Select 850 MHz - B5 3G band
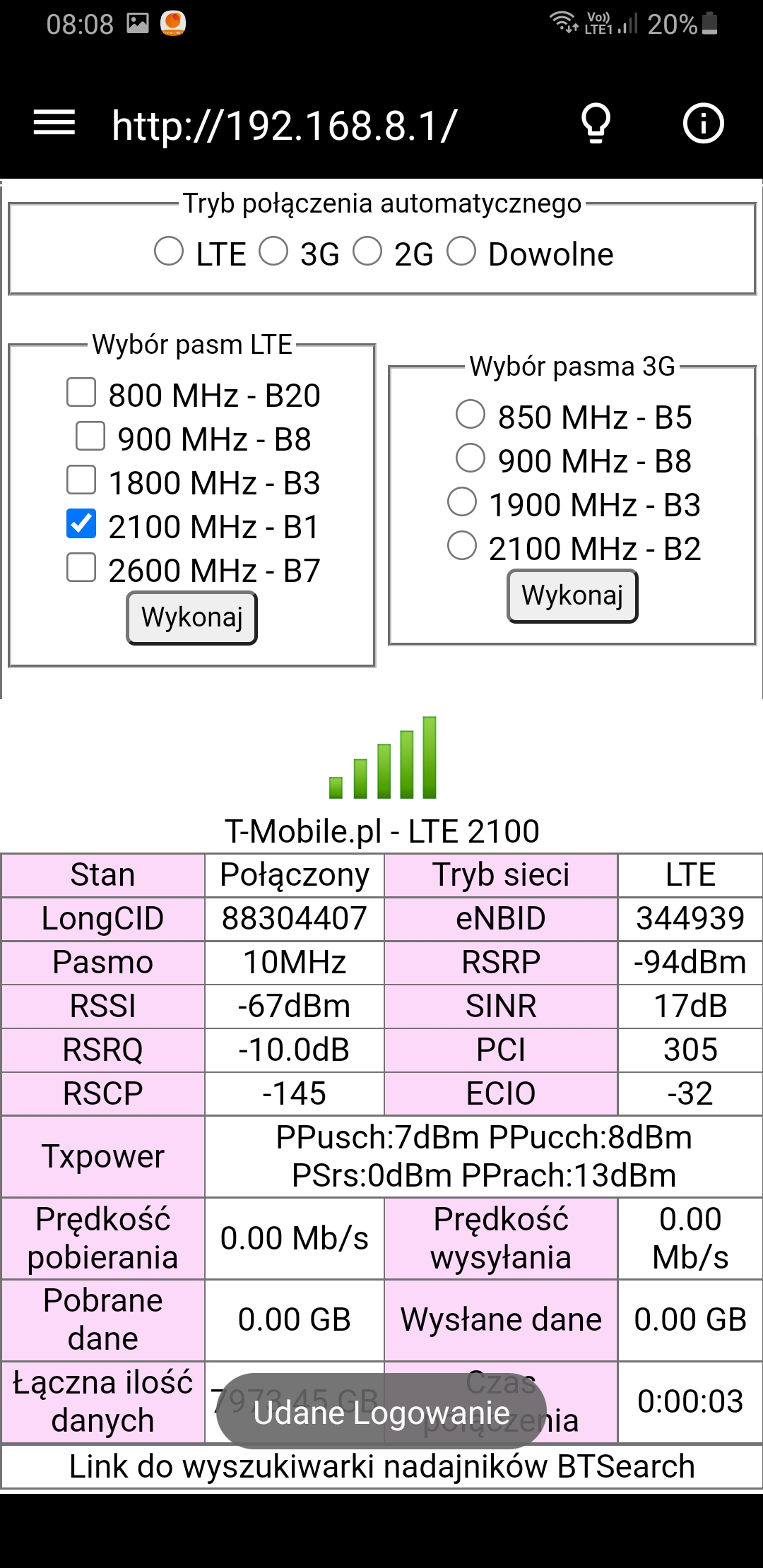This screenshot has width=763, height=1568. click(471, 415)
